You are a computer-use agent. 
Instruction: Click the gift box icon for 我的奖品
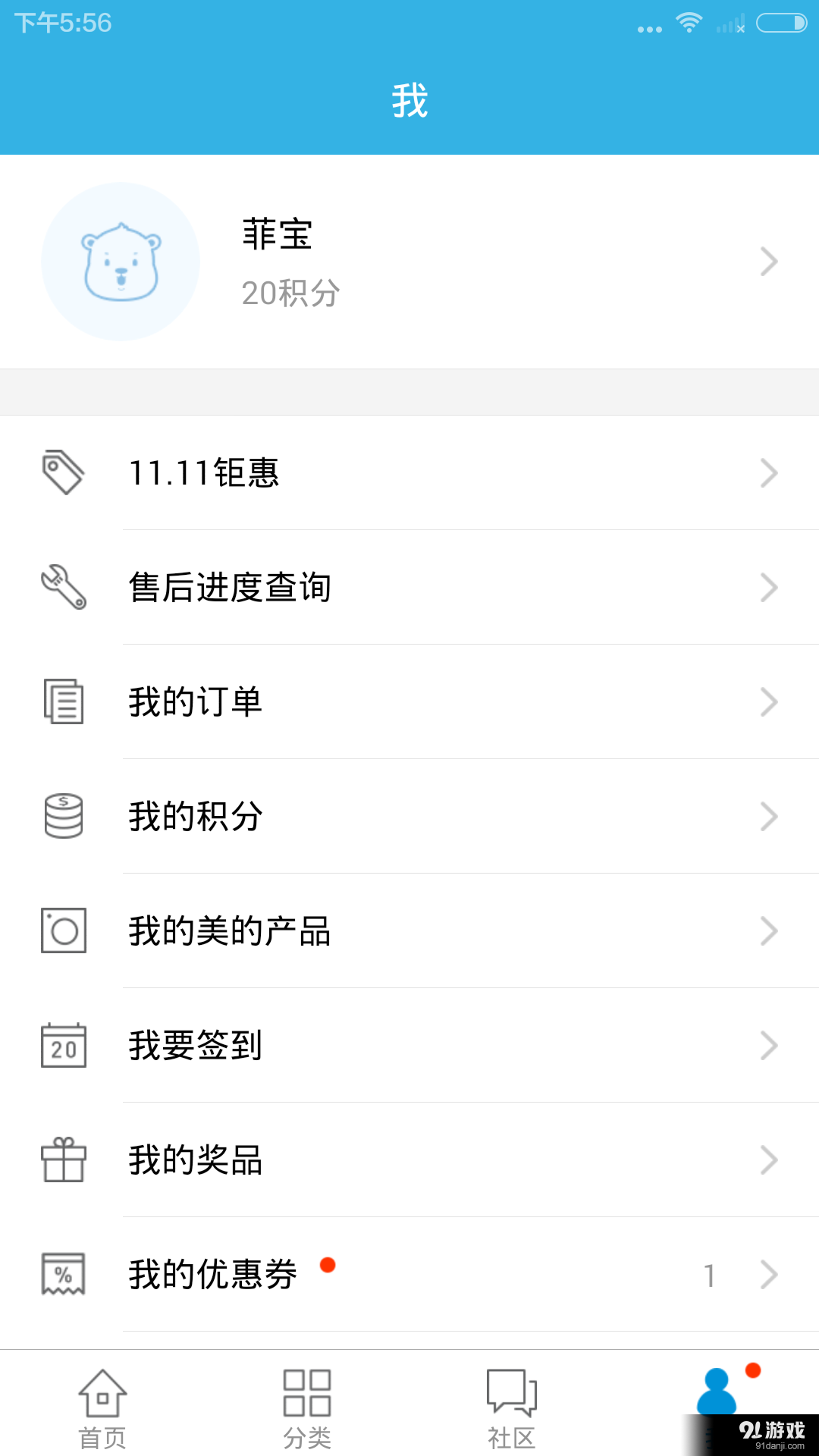click(64, 1159)
